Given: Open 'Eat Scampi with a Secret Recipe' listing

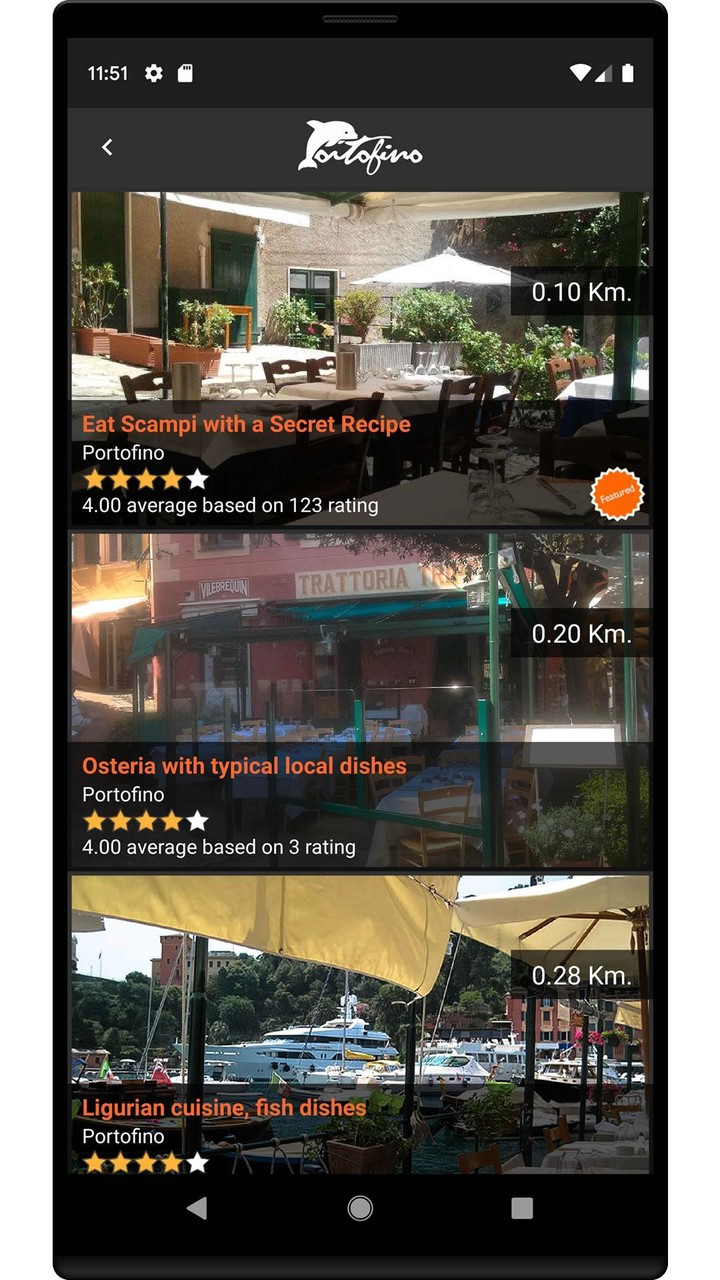Looking at the screenshot, I should (x=245, y=424).
